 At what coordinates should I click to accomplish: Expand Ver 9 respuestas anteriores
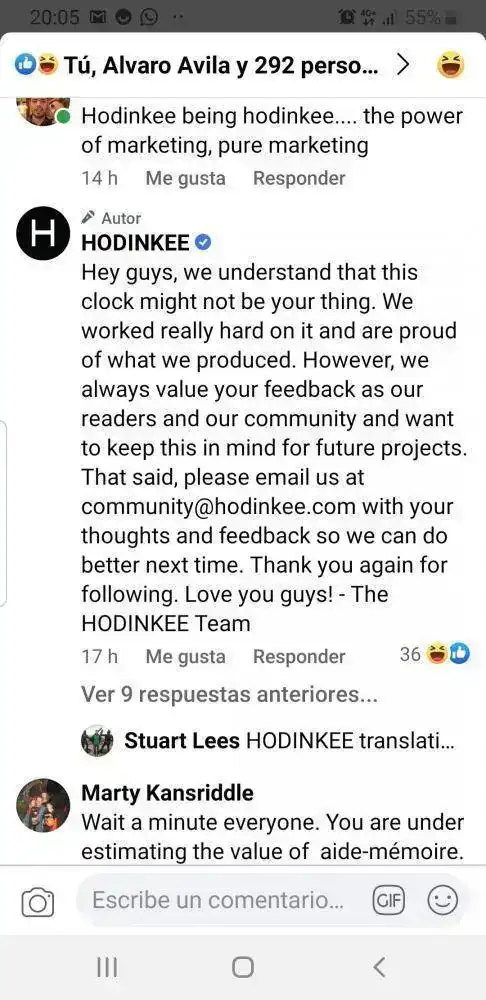(229, 695)
